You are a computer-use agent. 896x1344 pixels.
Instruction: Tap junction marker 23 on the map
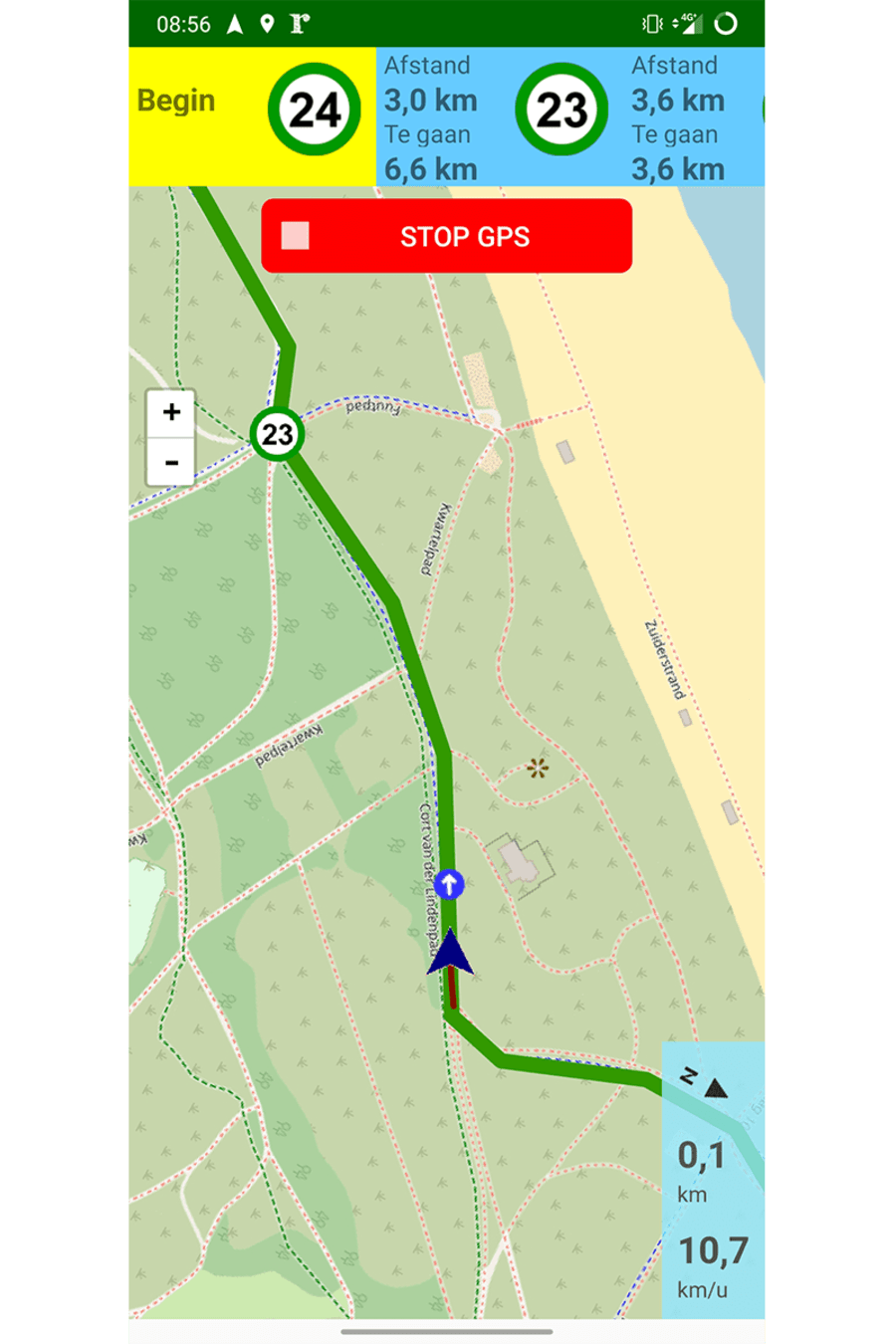click(x=277, y=434)
